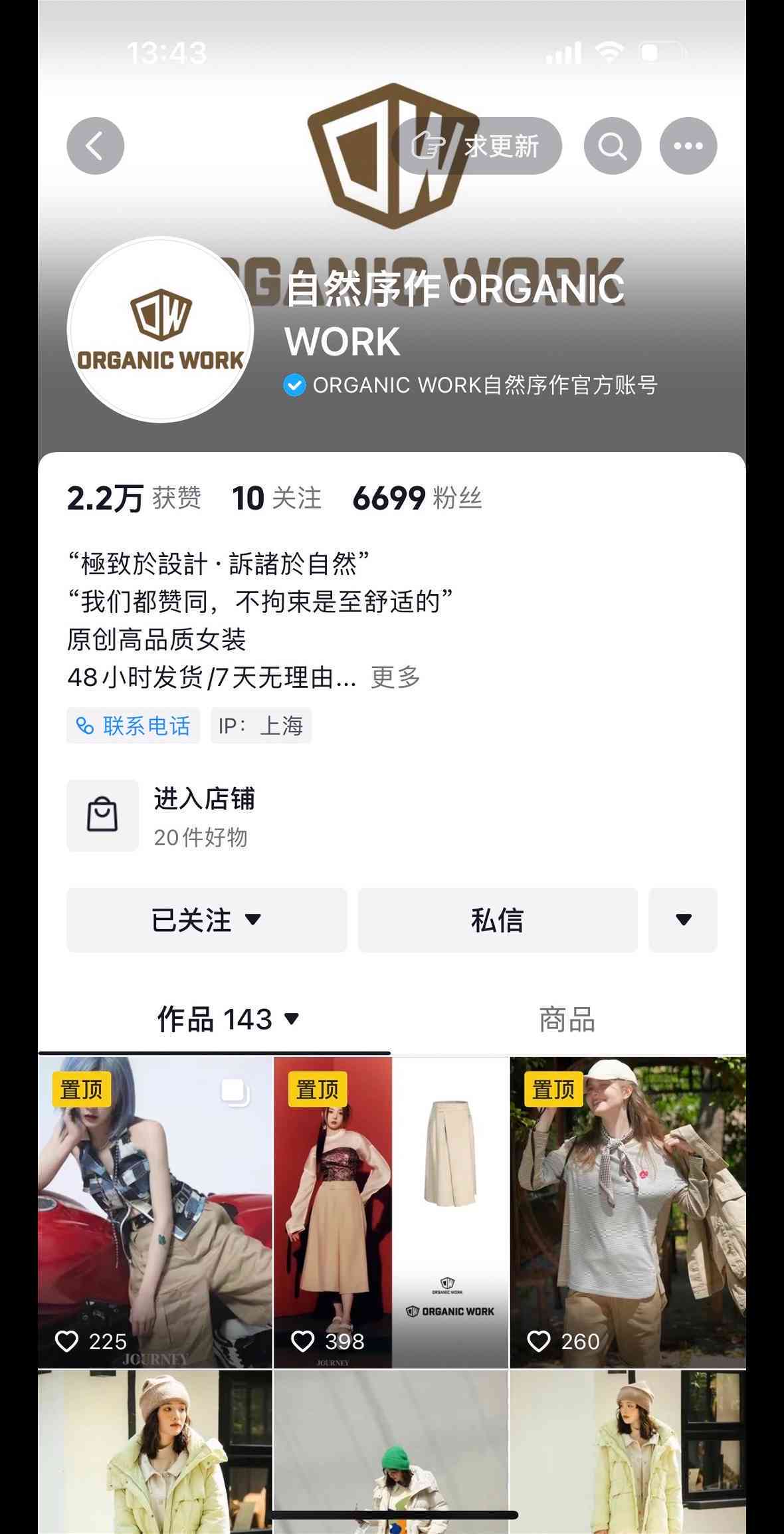Tap the 联系电话 contact phone chip
Image resolution: width=784 pixels, height=1534 pixels.
pyautogui.click(x=134, y=725)
